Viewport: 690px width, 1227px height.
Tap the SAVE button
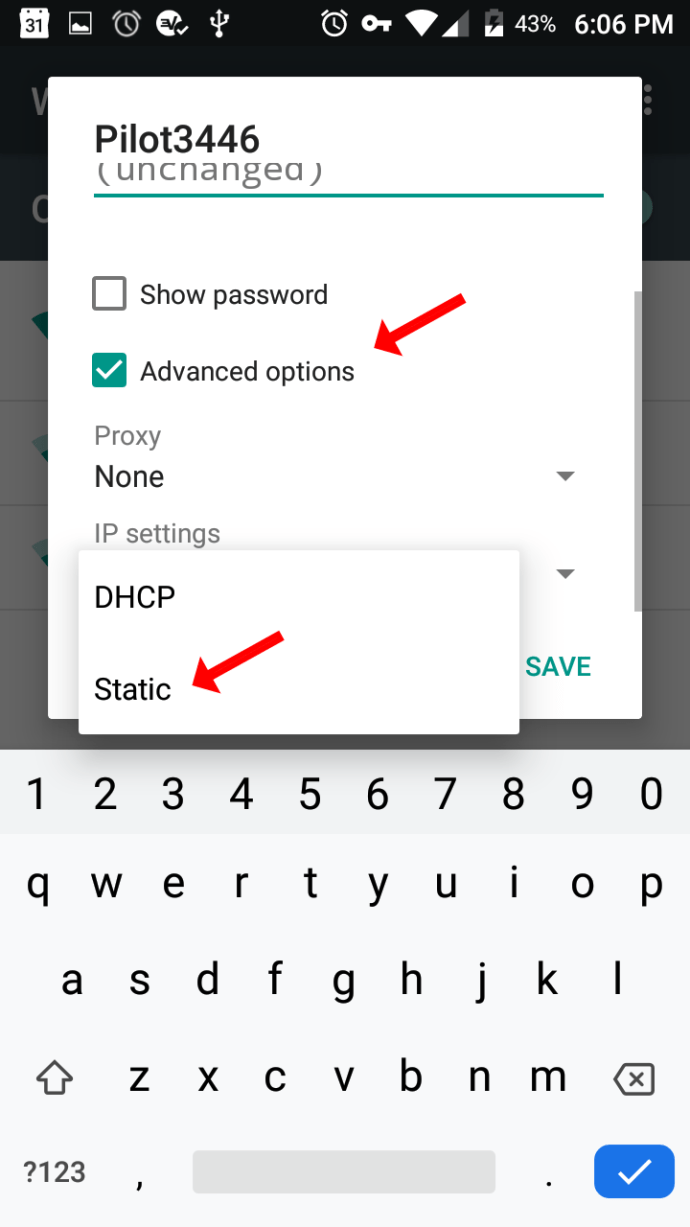pyautogui.click(x=558, y=667)
